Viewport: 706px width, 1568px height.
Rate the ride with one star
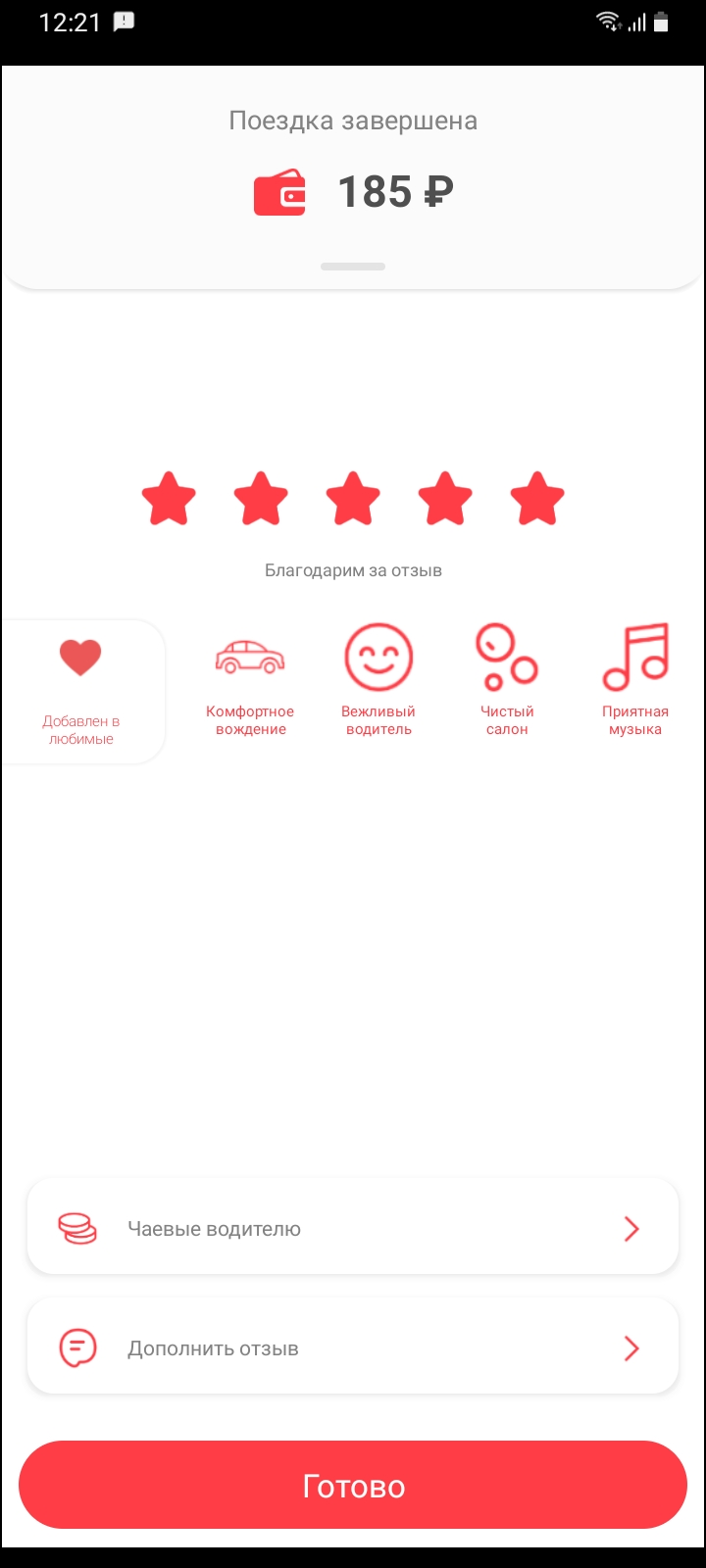point(169,499)
